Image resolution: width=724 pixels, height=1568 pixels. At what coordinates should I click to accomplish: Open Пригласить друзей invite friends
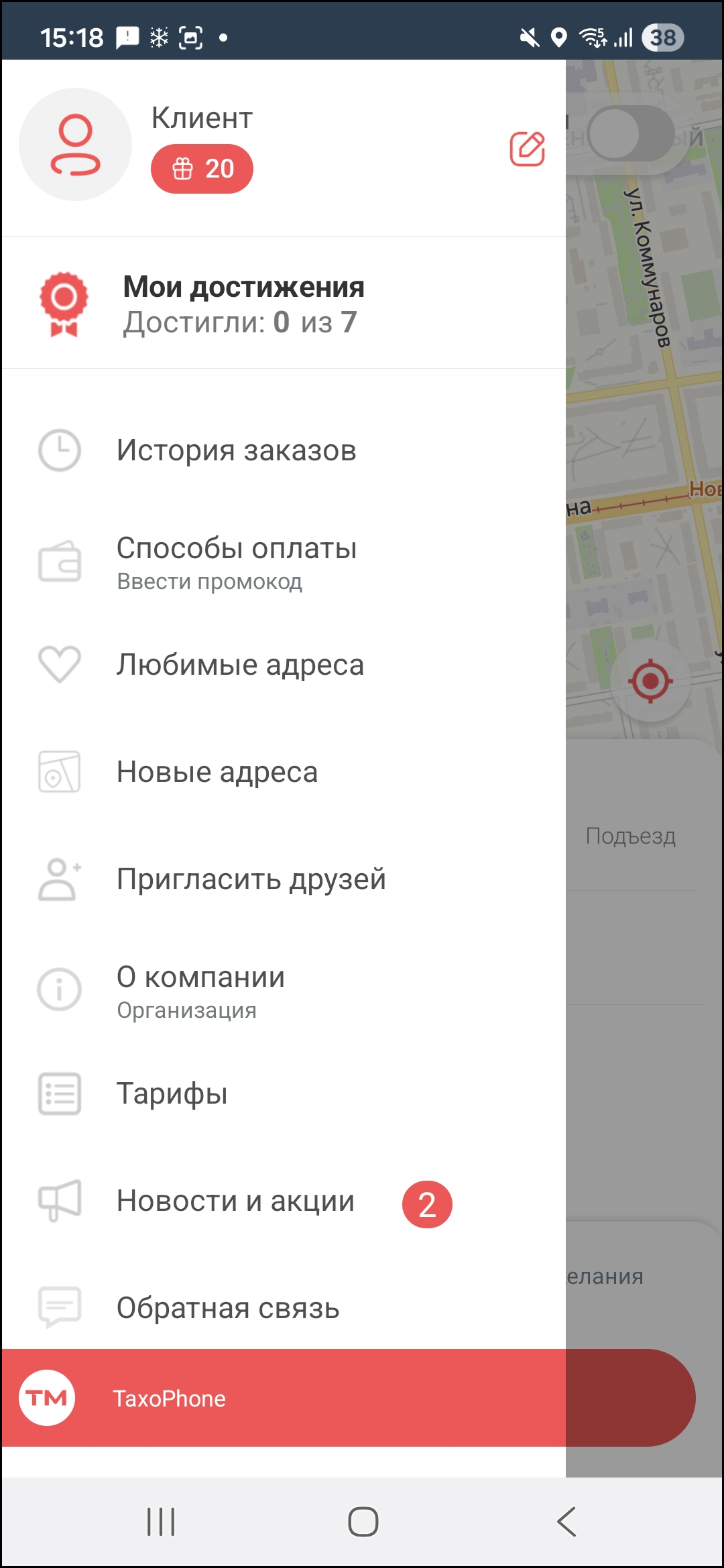pyautogui.click(x=251, y=879)
